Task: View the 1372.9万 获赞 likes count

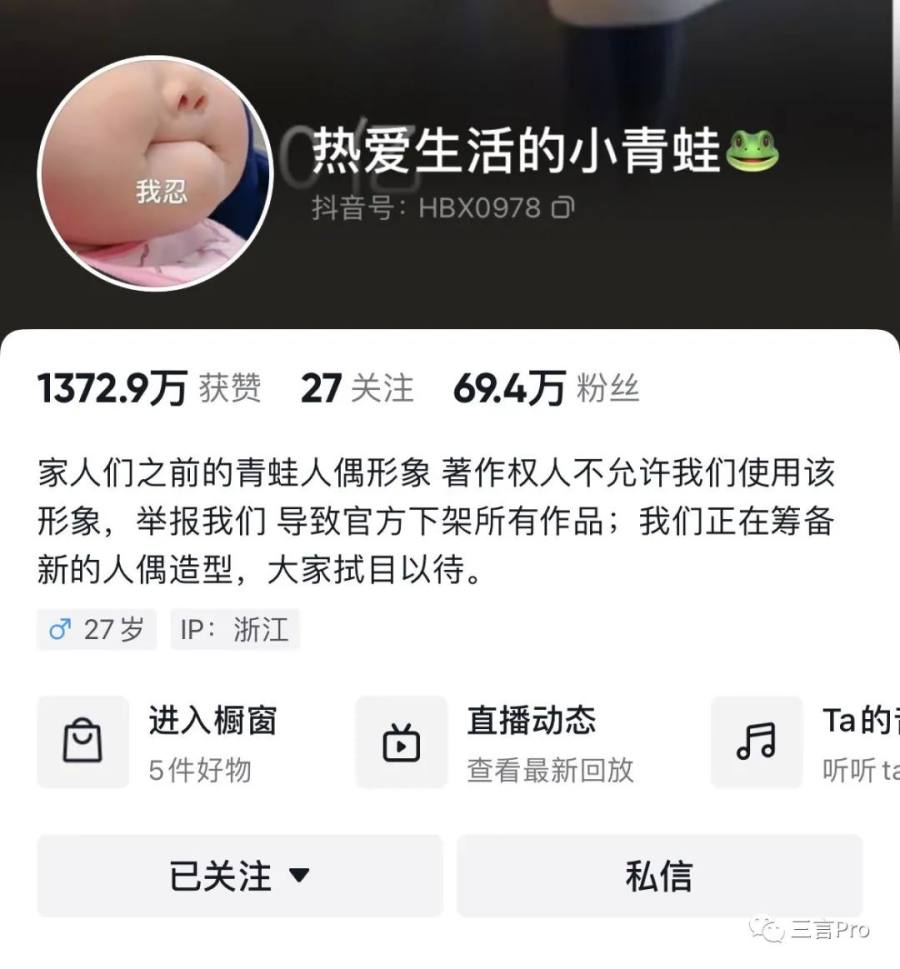Action: pyautogui.click(x=149, y=388)
